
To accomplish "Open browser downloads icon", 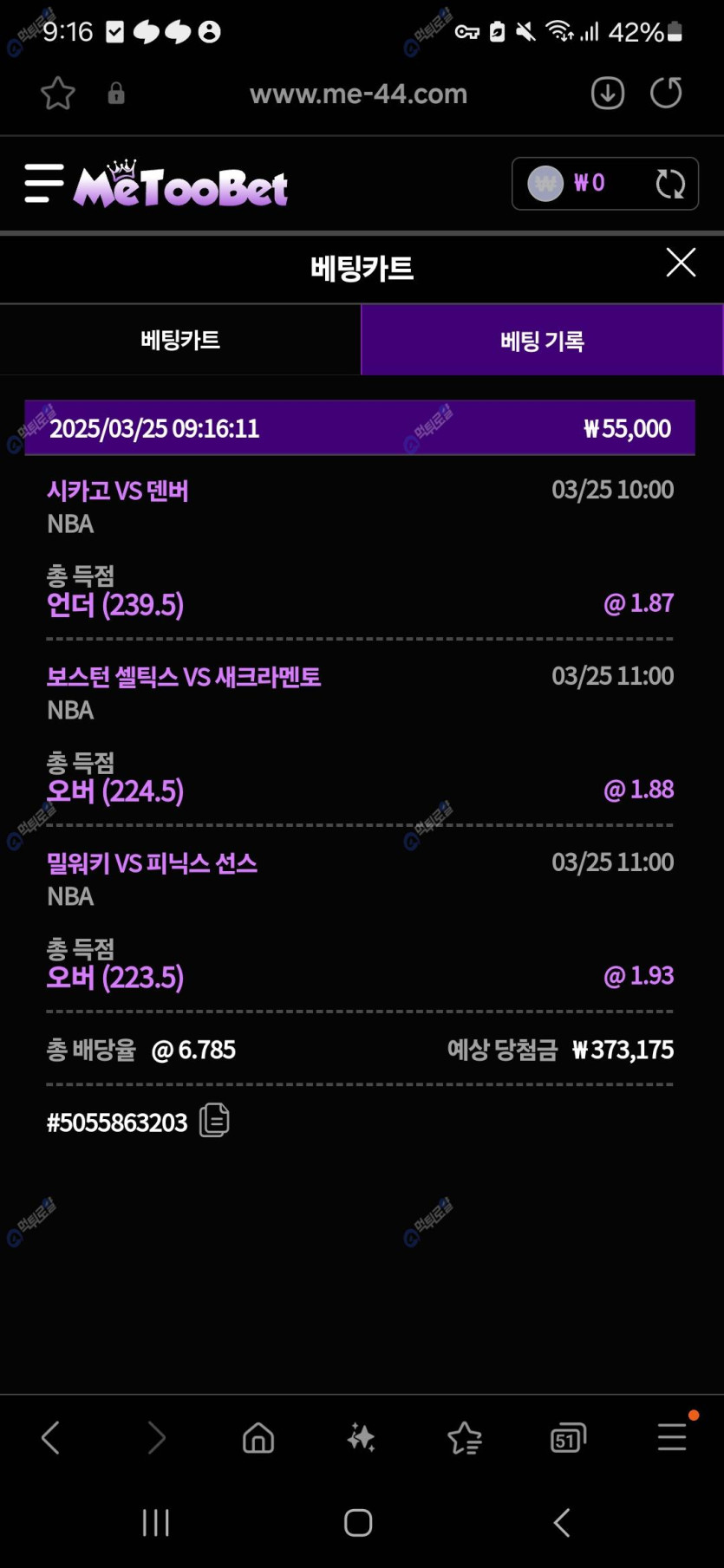I will click(x=608, y=93).
